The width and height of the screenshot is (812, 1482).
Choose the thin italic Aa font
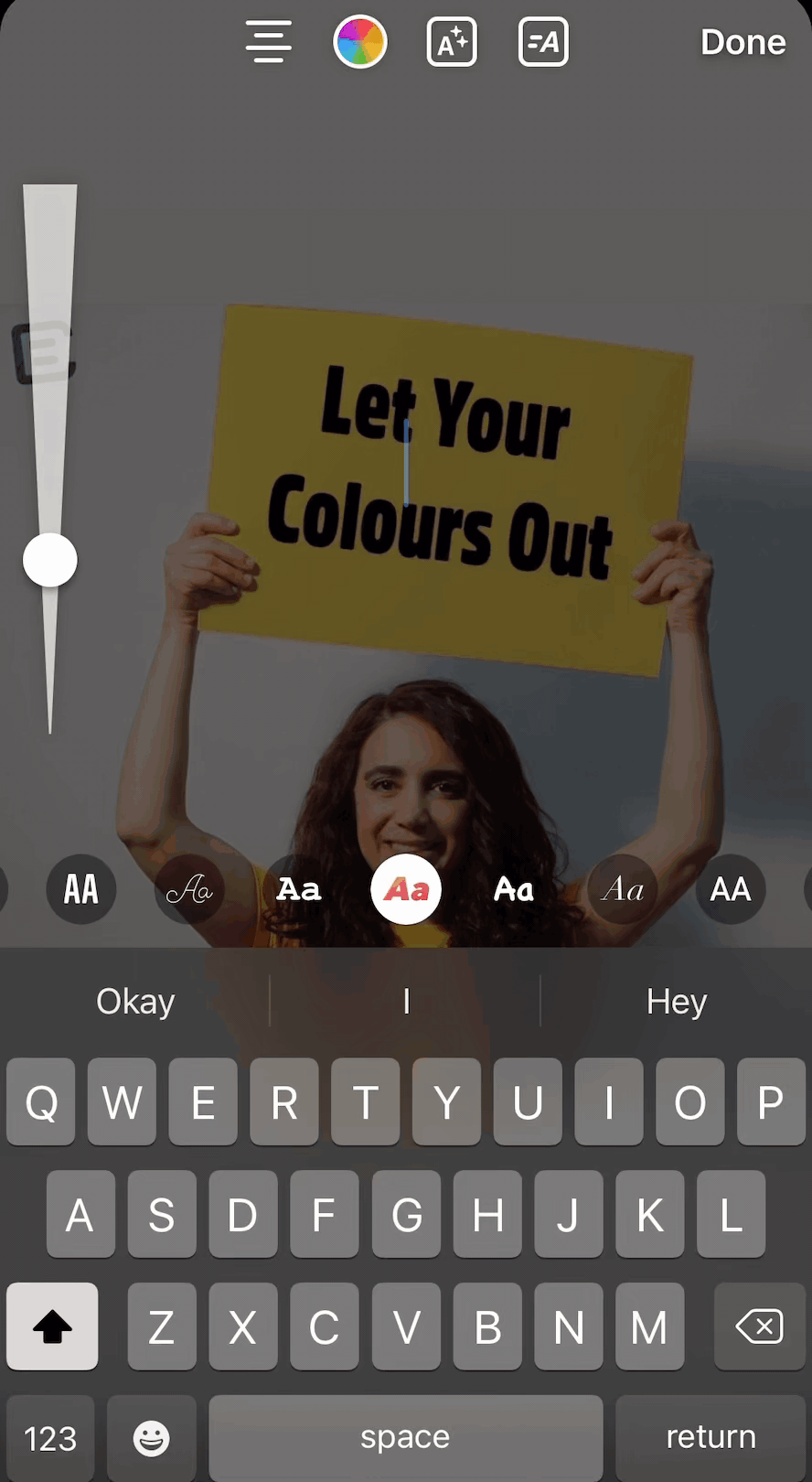pos(623,889)
